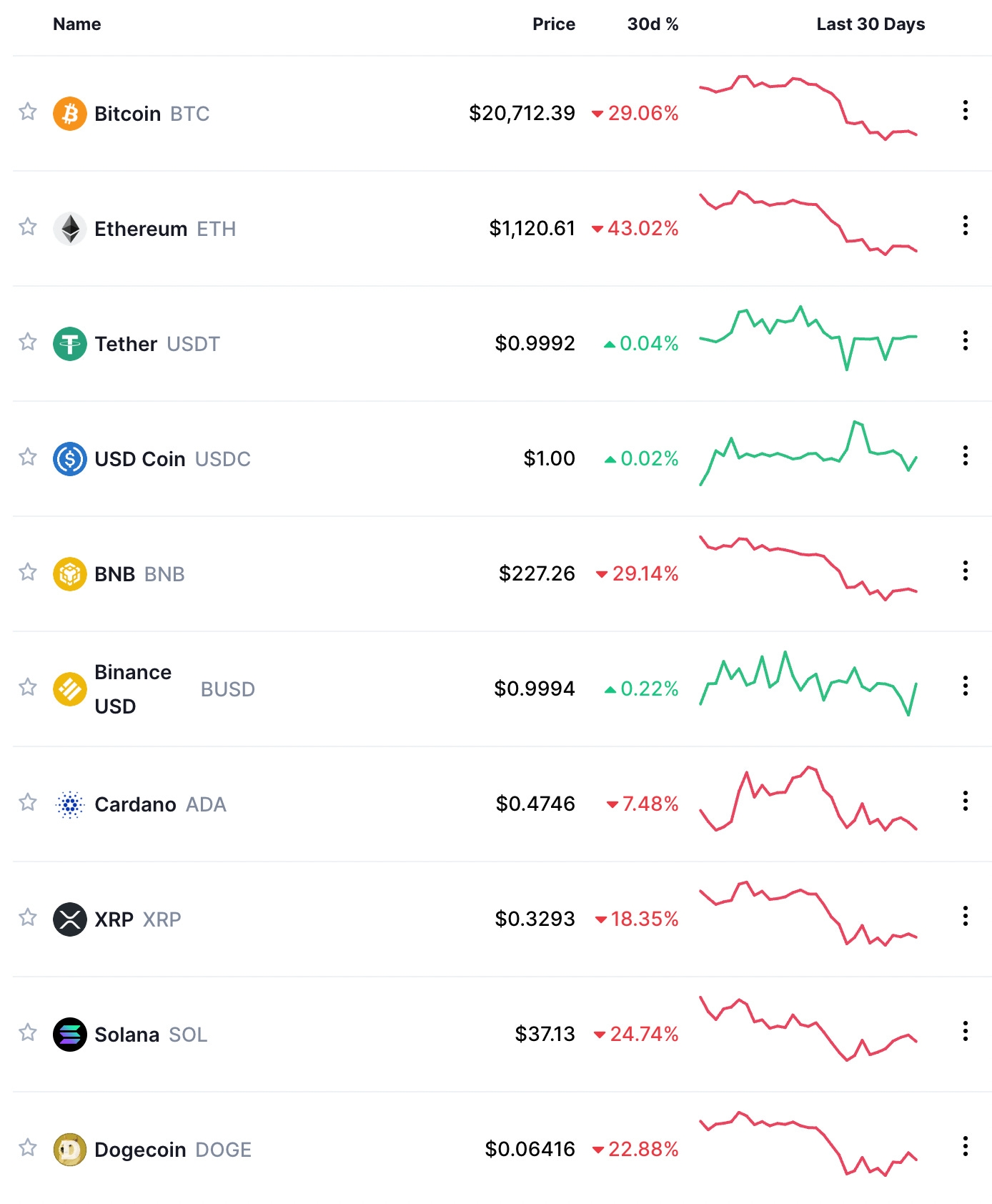Open the overflow menu for Bitcoin

[x=965, y=110]
